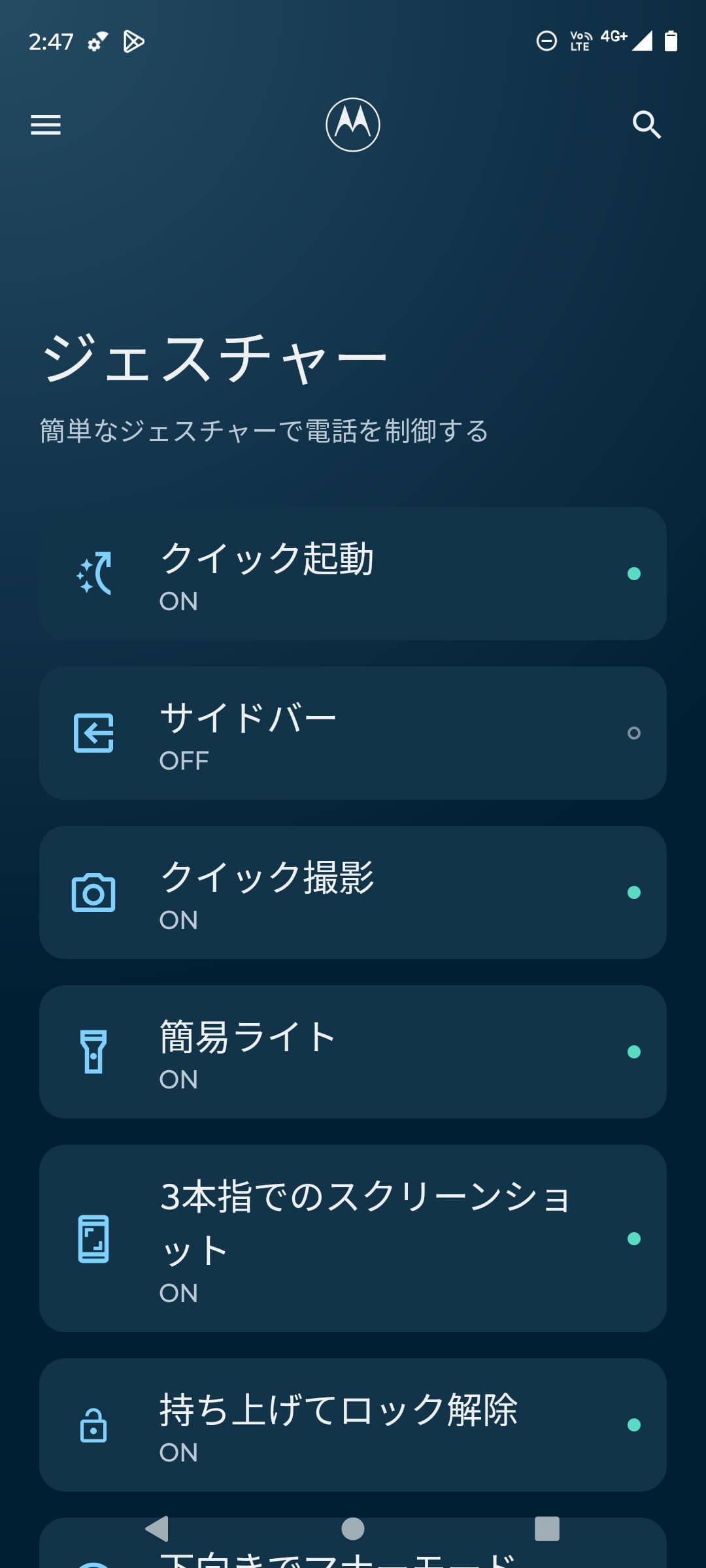Screen dimensions: 706x1568
Task: Select the クイック起動 gesture icon
Action: click(95, 574)
